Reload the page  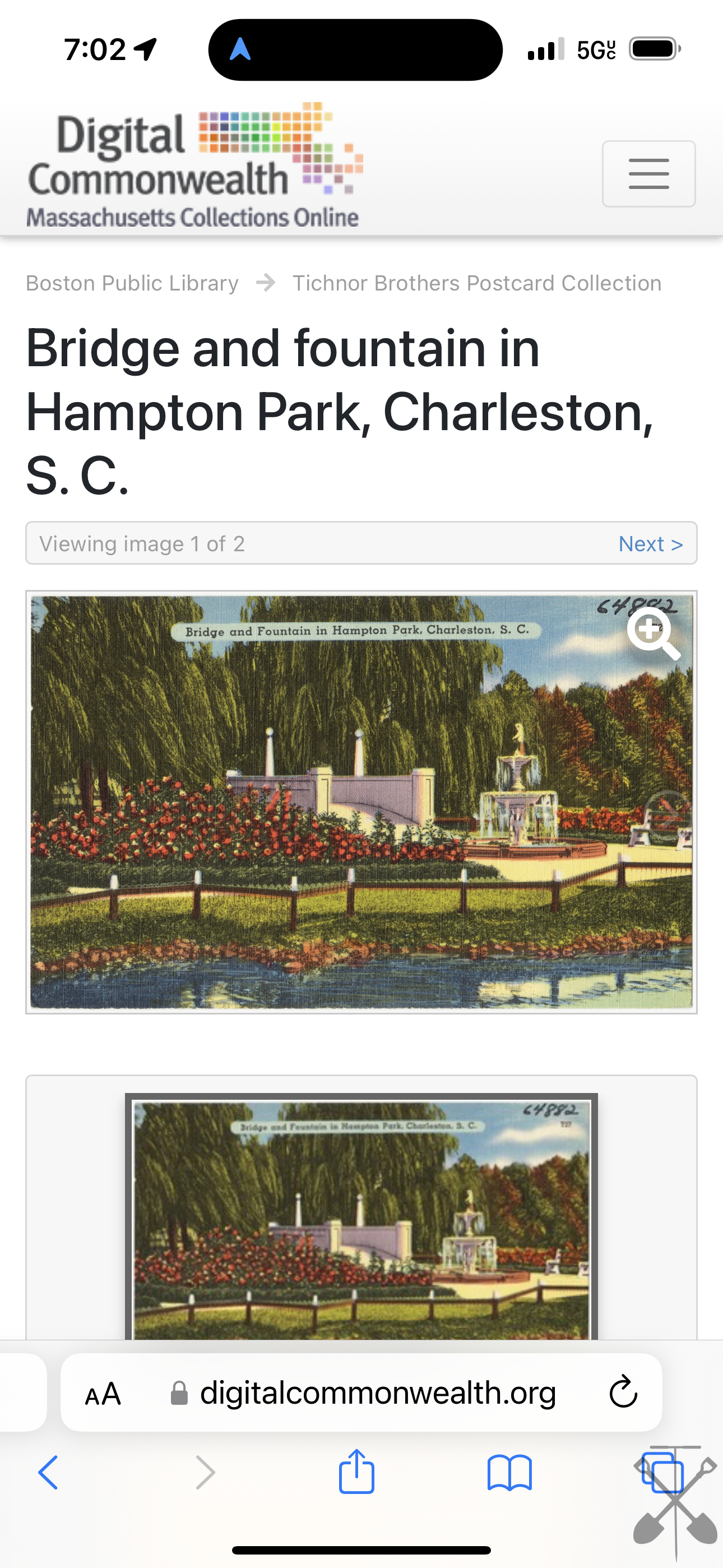[623, 1392]
